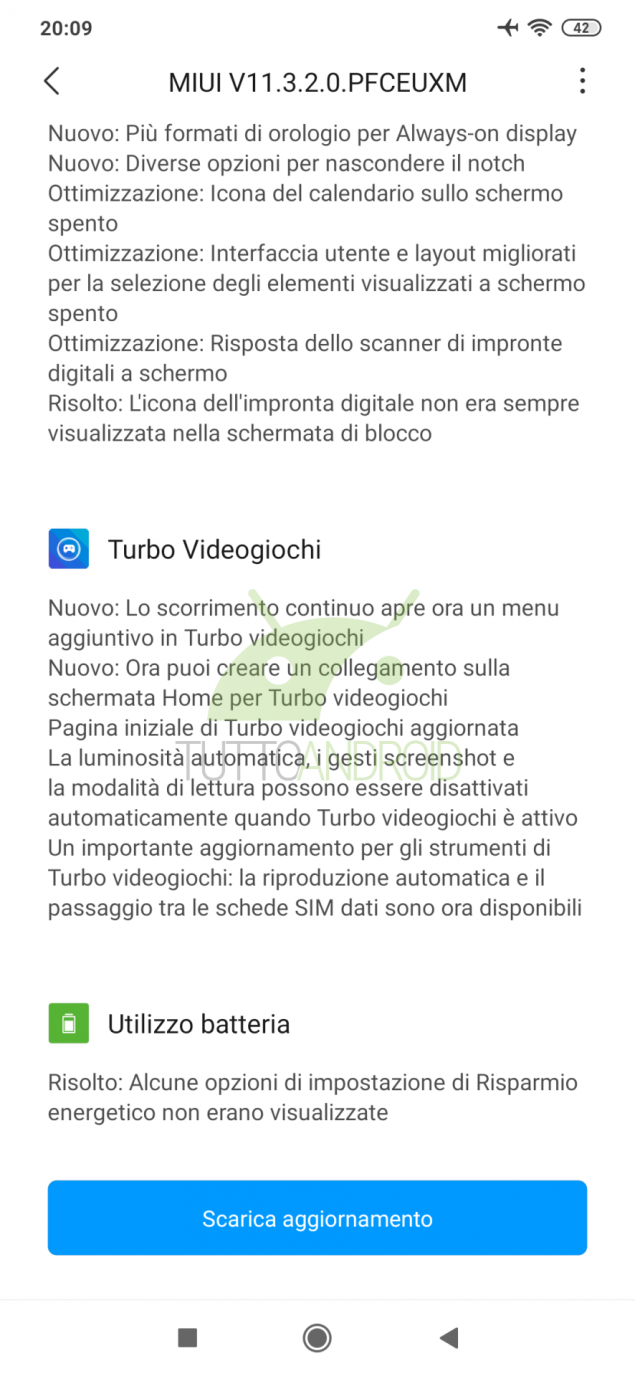
Task: Tap Scarica aggiornamento to download update
Action: tap(317, 1218)
